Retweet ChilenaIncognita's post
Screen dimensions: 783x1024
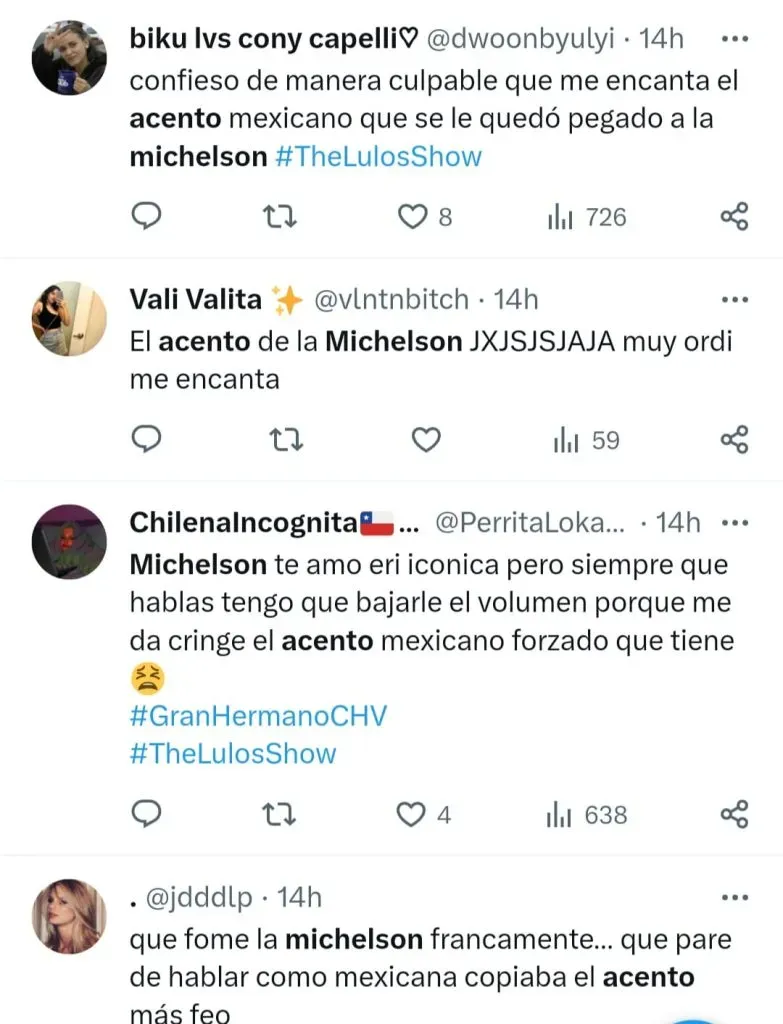(x=288, y=814)
